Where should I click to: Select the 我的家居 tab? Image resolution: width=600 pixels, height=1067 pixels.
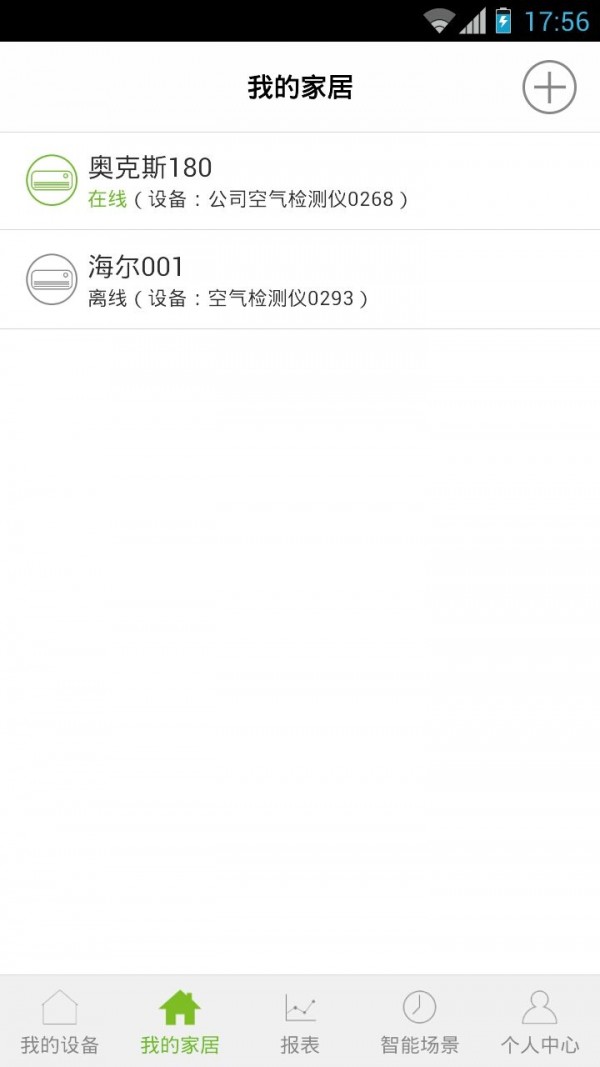tap(180, 1022)
